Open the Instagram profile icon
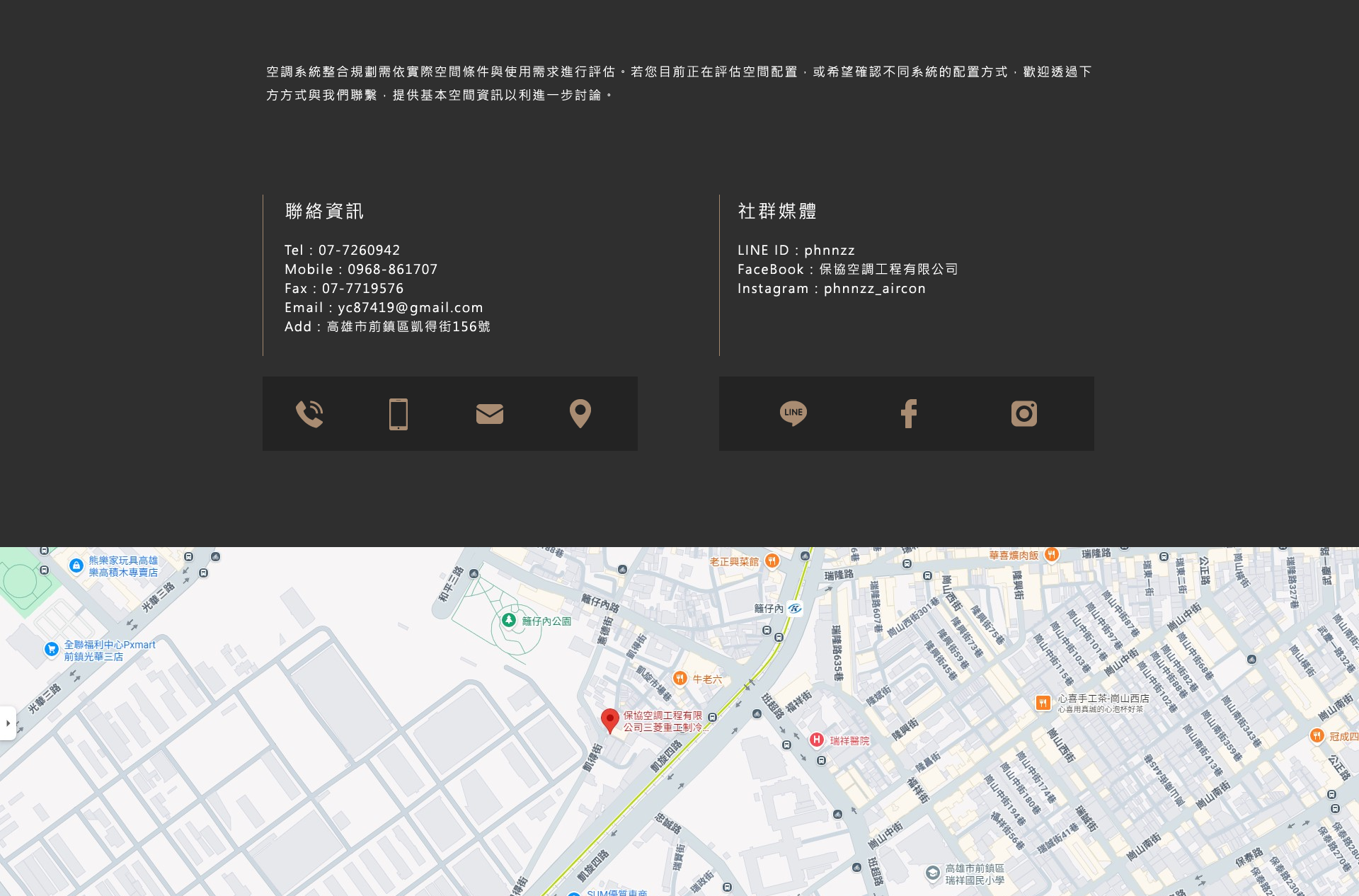The width and height of the screenshot is (1359, 896). click(1023, 414)
